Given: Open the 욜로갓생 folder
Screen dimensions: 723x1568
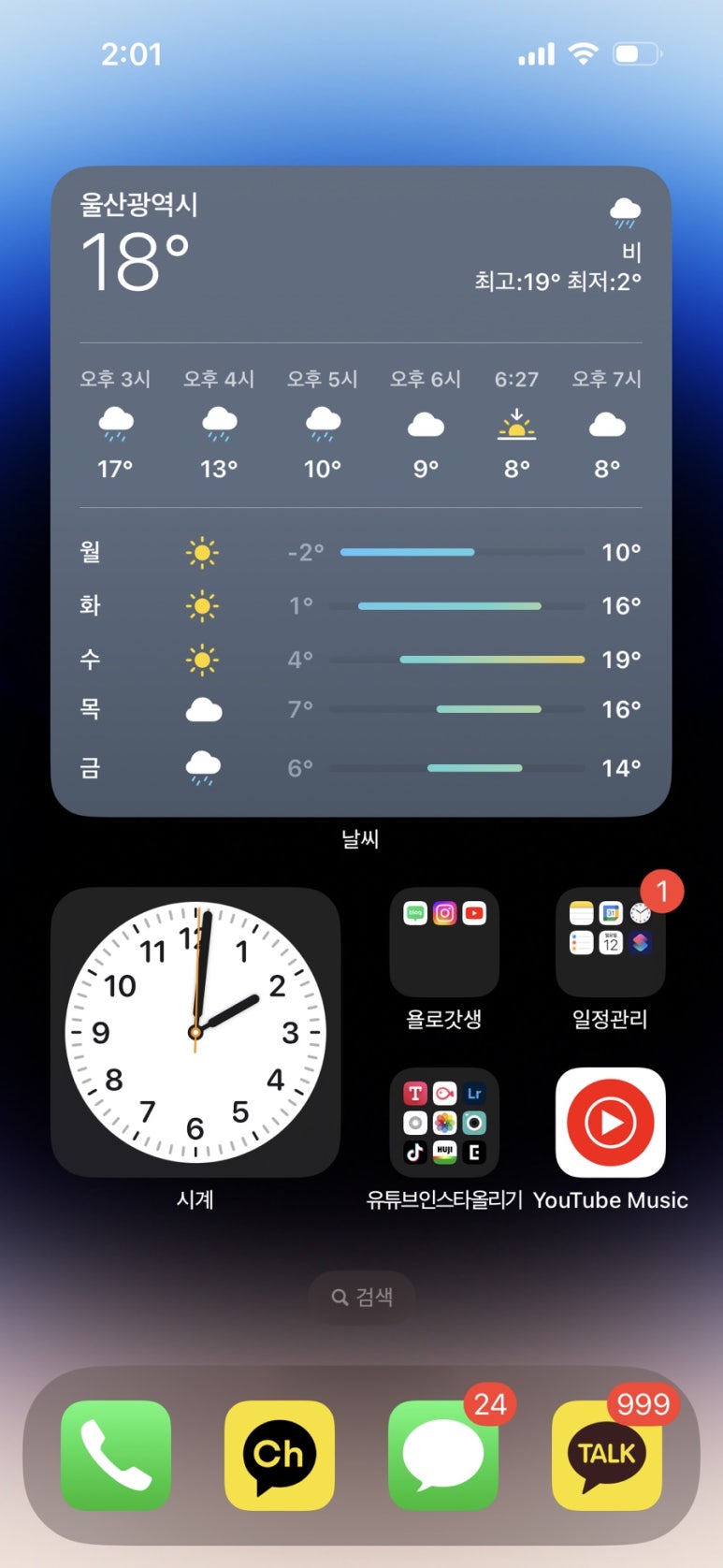Looking at the screenshot, I should point(444,942).
